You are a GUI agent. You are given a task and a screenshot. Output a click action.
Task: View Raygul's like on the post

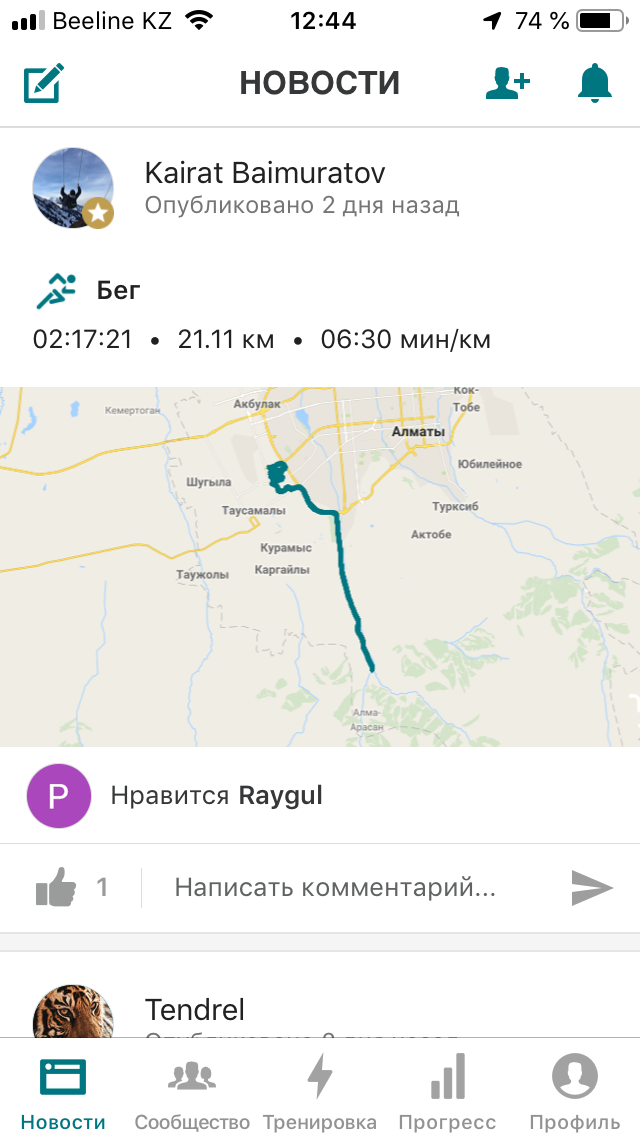[216, 796]
